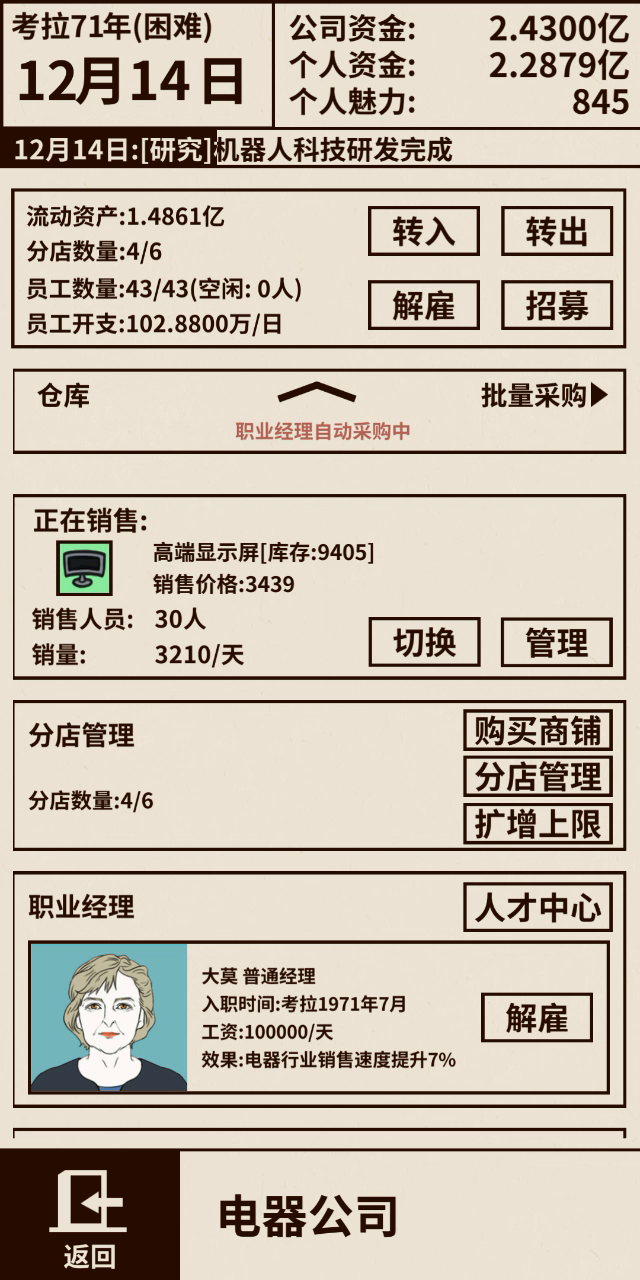This screenshot has height=1280, width=640.
Task: Go back using the 返回 button
Action: tap(89, 1215)
